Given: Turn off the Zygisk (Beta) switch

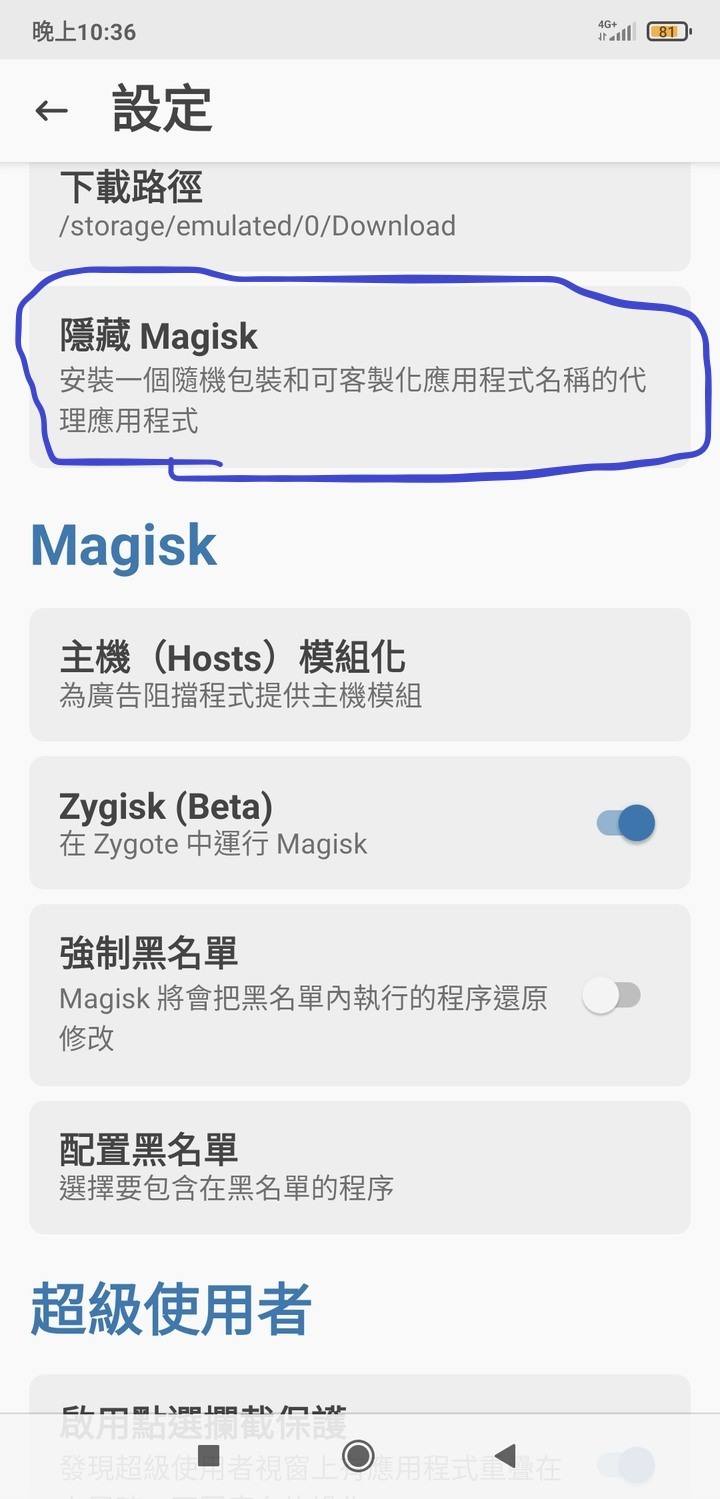Looking at the screenshot, I should pyautogui.click(x=626, y=823).
